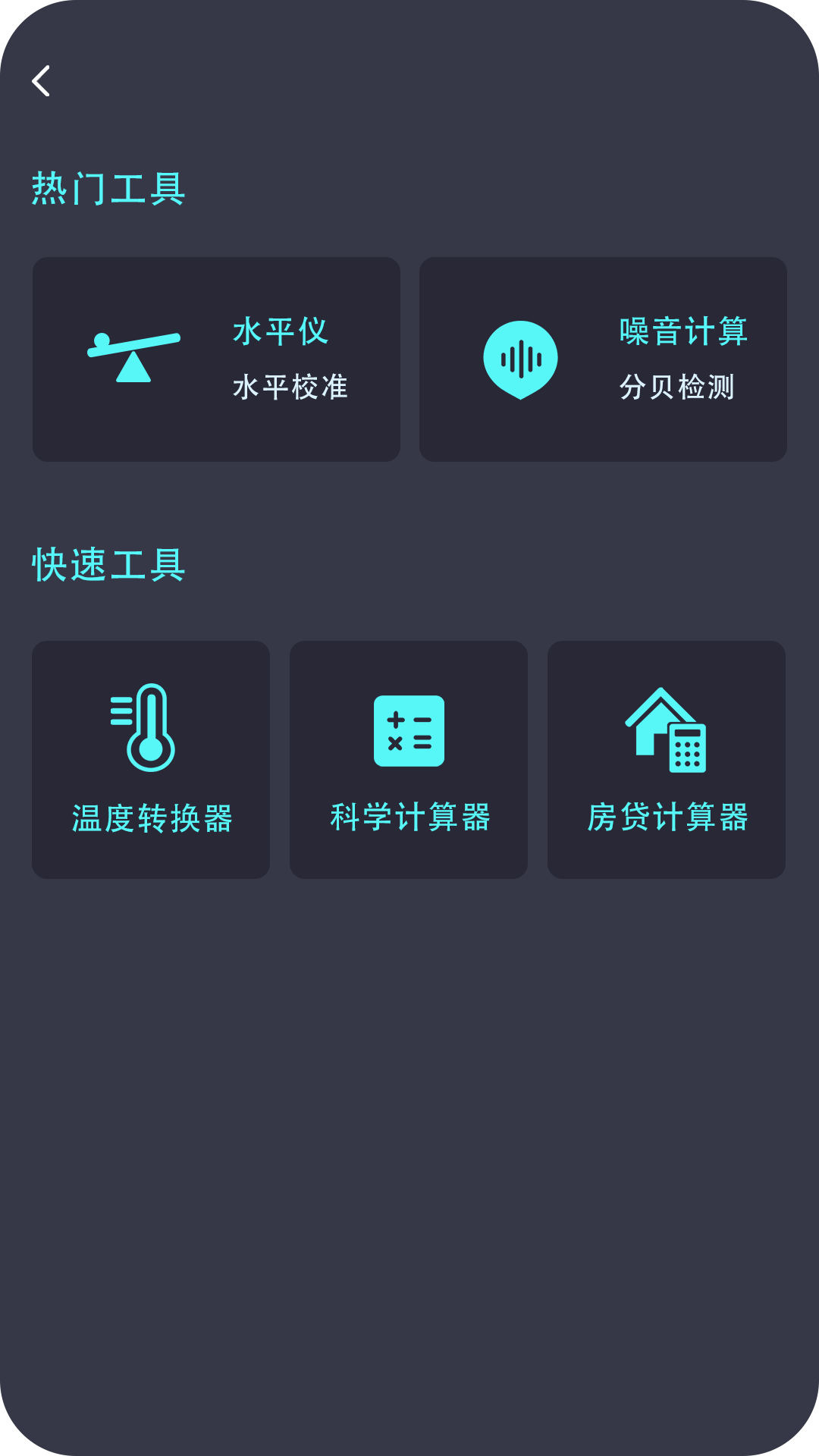Screen dimensions: 819x1456
Task: Launch 科学计算器 scientific calculator
Action: (409, 758)
